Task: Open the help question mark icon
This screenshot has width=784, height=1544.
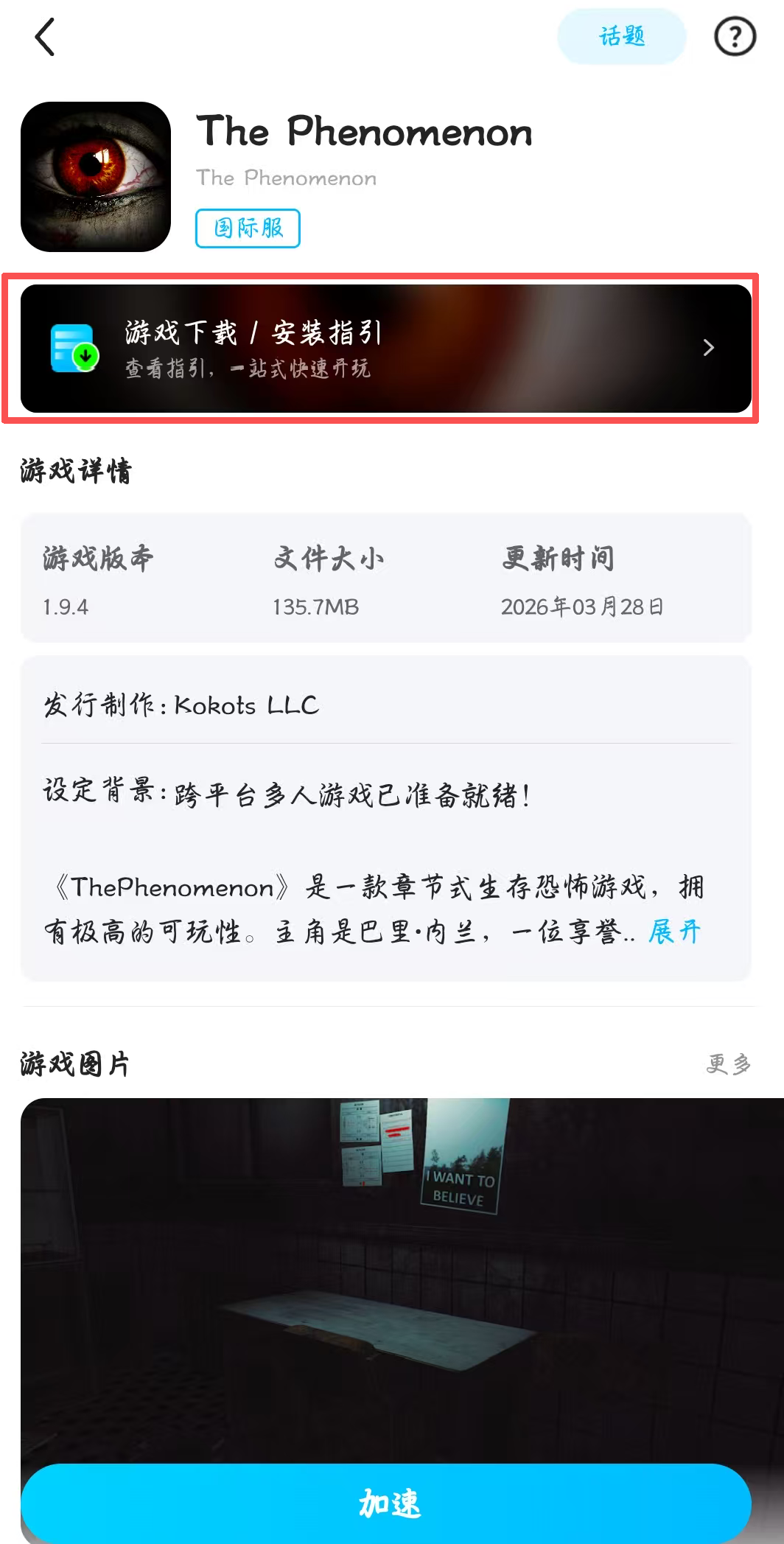Action: coord(735,36)
